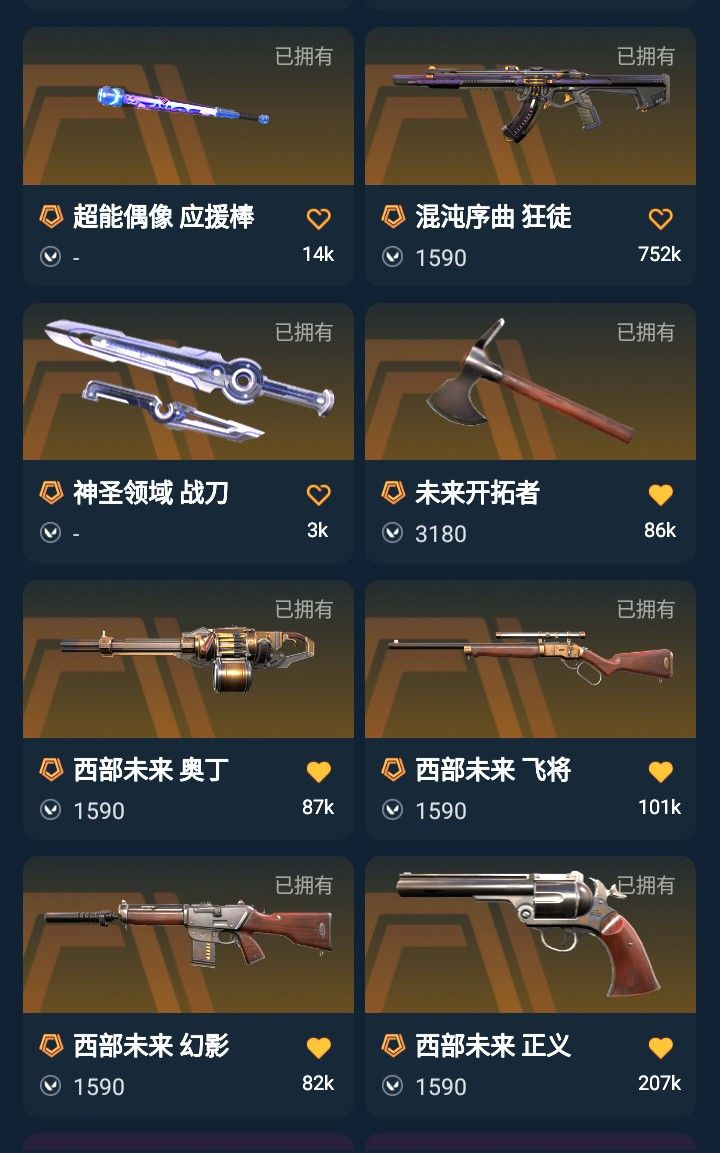Screen dimensions: 720x1153
Task: Favorite the 混沌序曲 狂徒 skin
Action: 660,218
